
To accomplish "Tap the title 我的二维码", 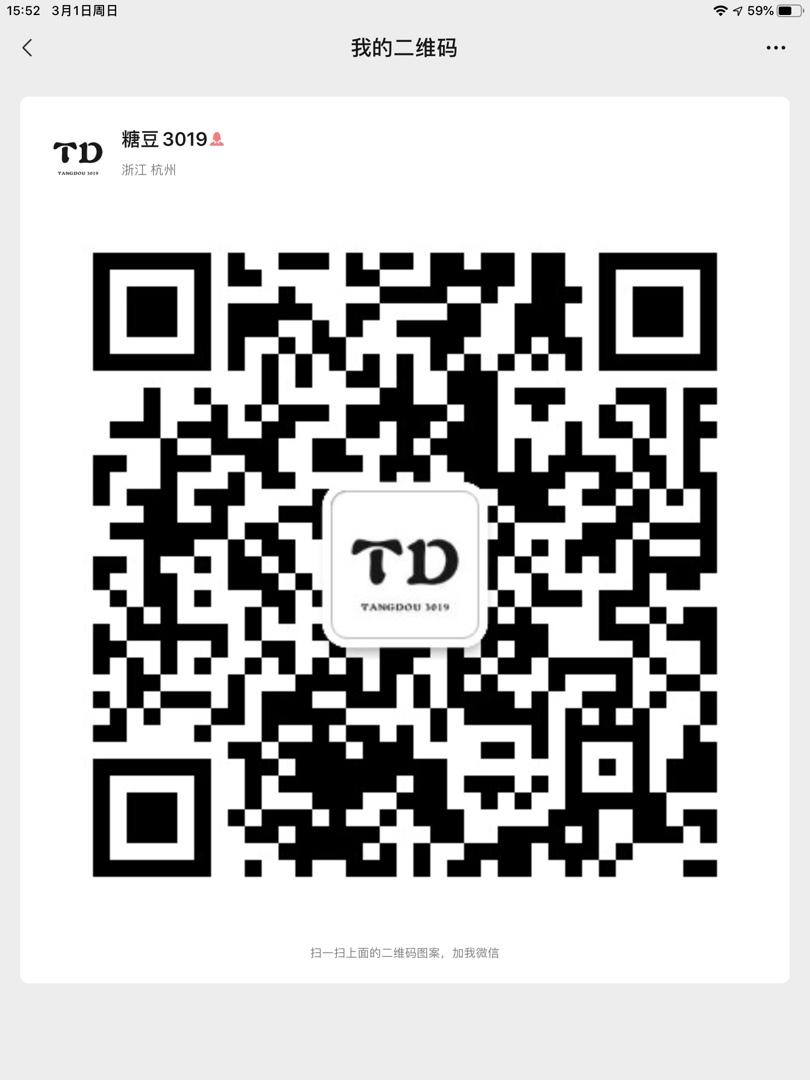I will pos(404,47).
